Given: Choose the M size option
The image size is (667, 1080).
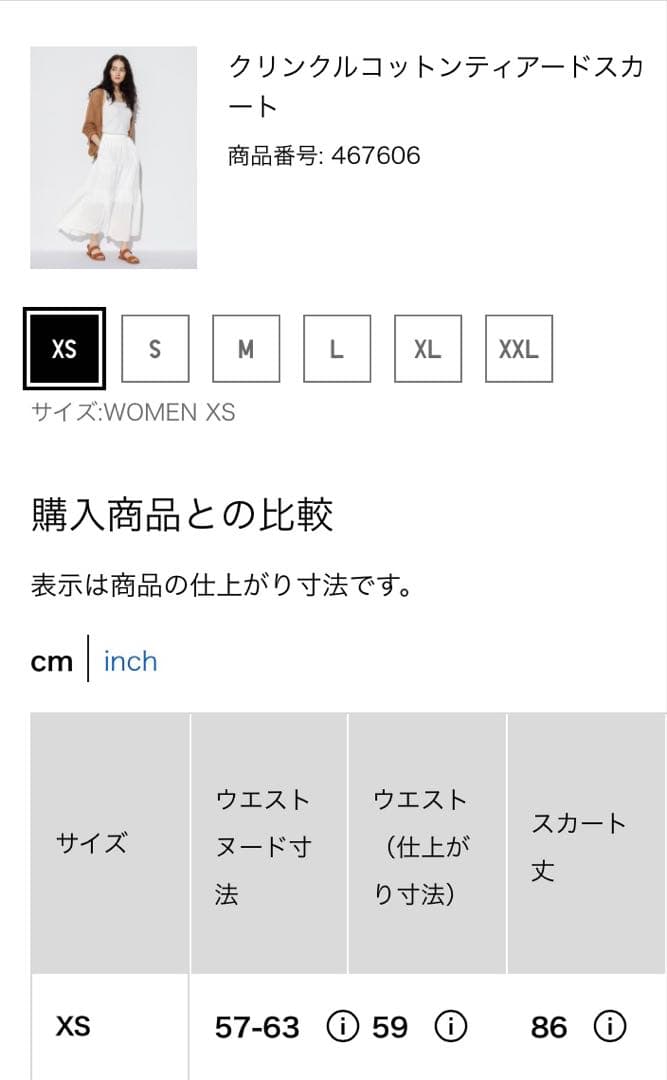Looking at the screenshot, I should point(245,349).
